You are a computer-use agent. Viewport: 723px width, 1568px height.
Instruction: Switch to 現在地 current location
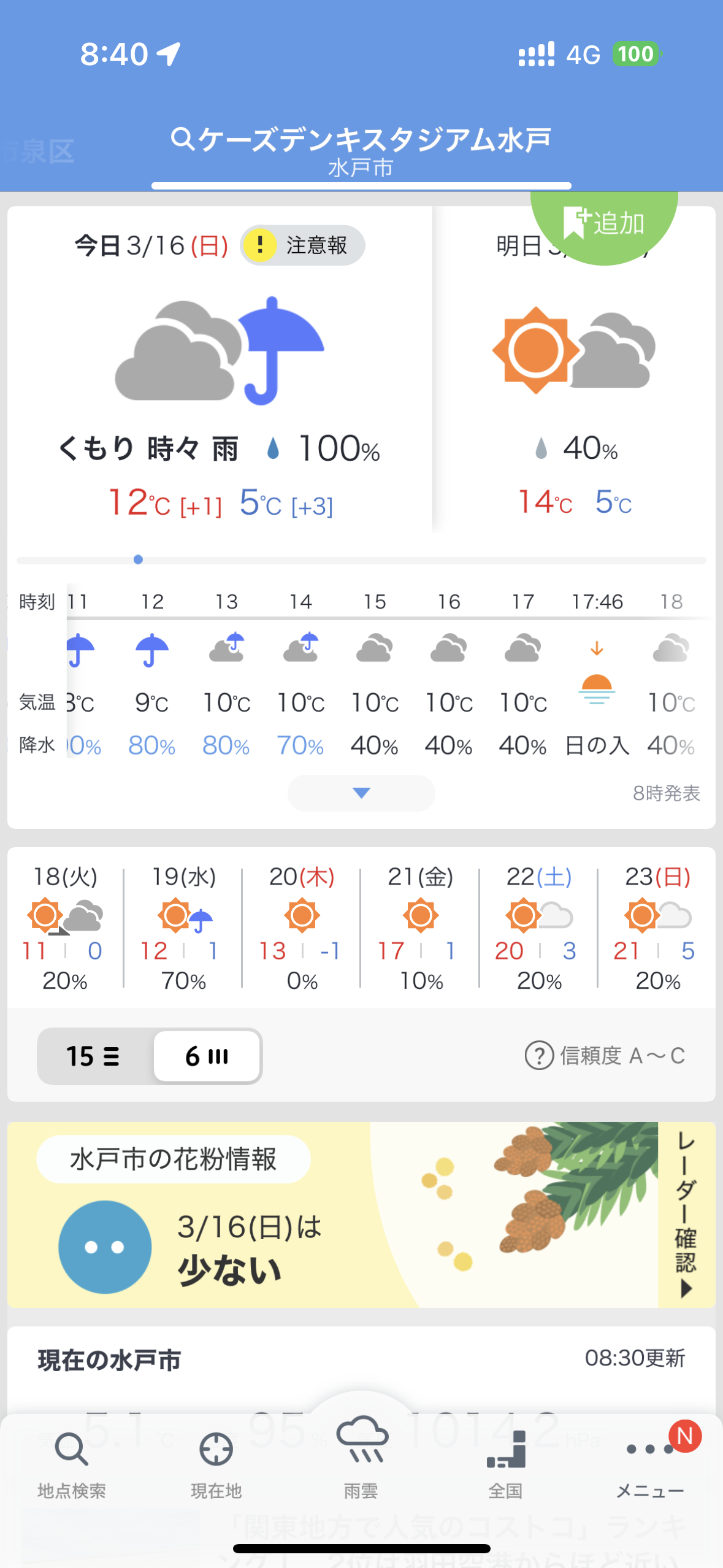[216, 1463]
